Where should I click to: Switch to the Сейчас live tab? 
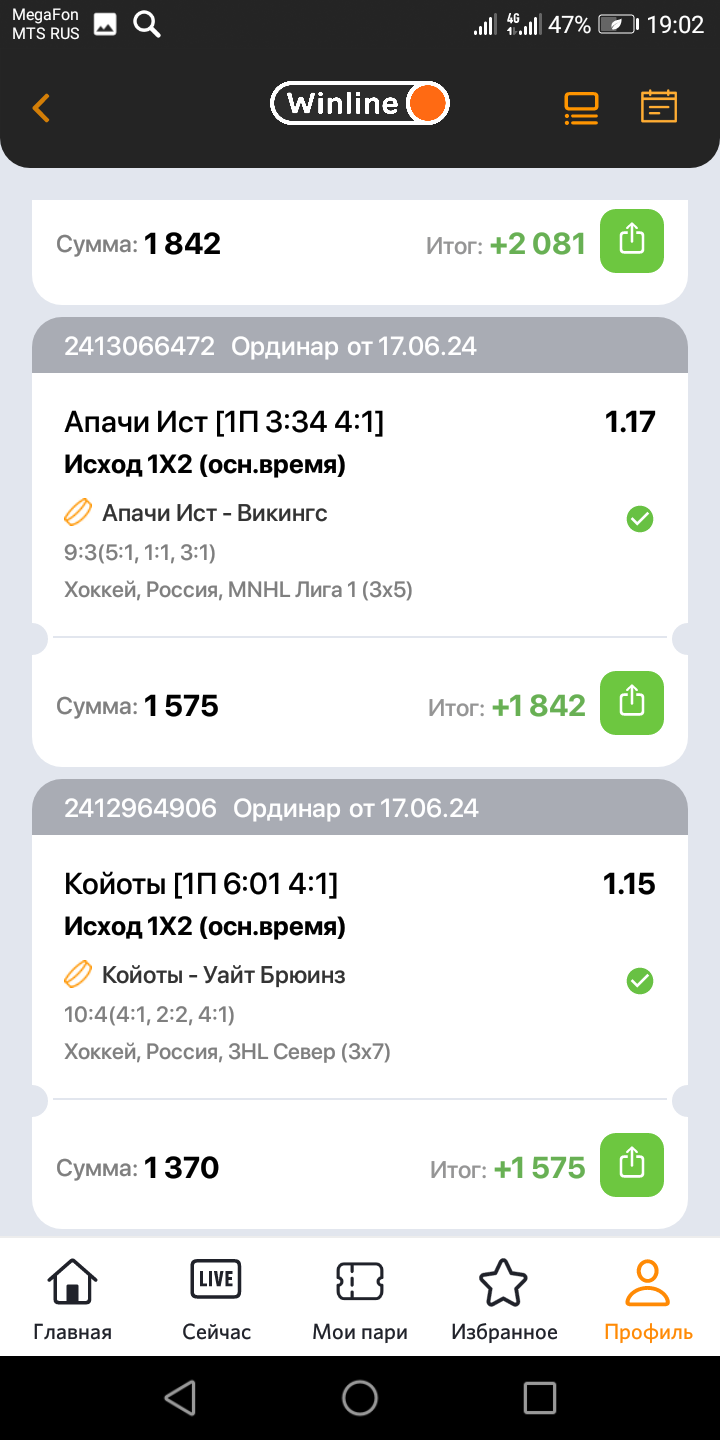[x=216, y=1298]
